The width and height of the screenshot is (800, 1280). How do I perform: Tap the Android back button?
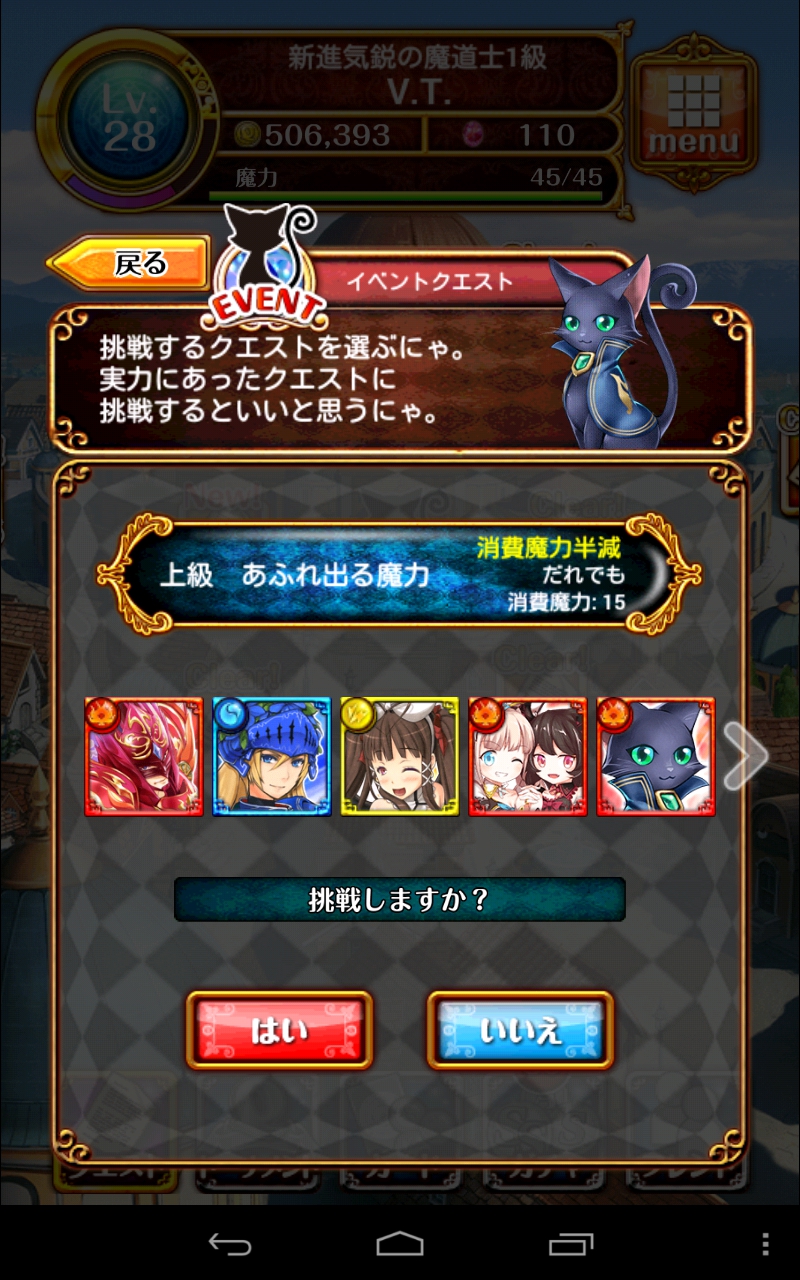[229, 1244]
